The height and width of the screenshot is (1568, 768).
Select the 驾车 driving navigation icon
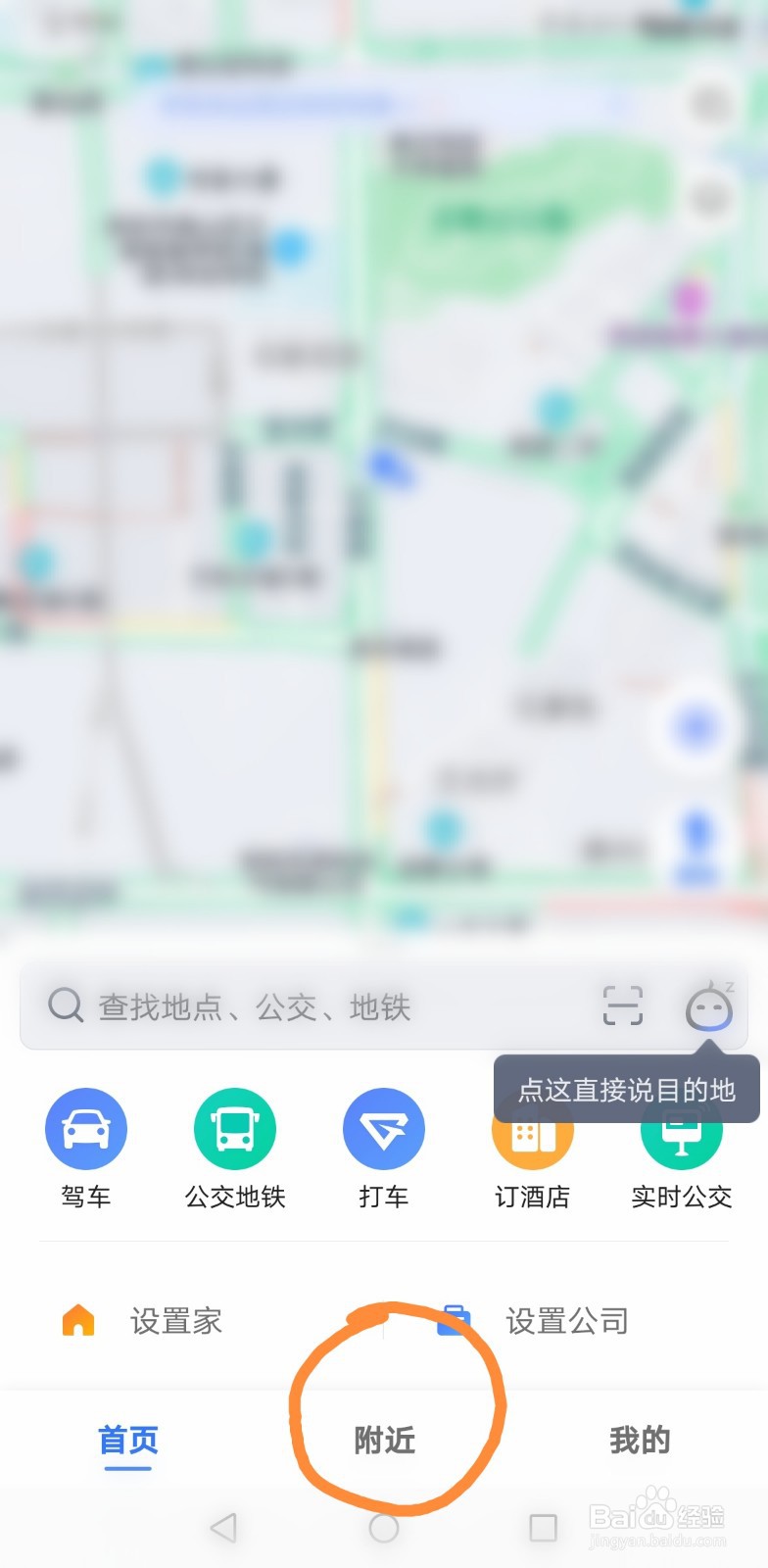85,1128
